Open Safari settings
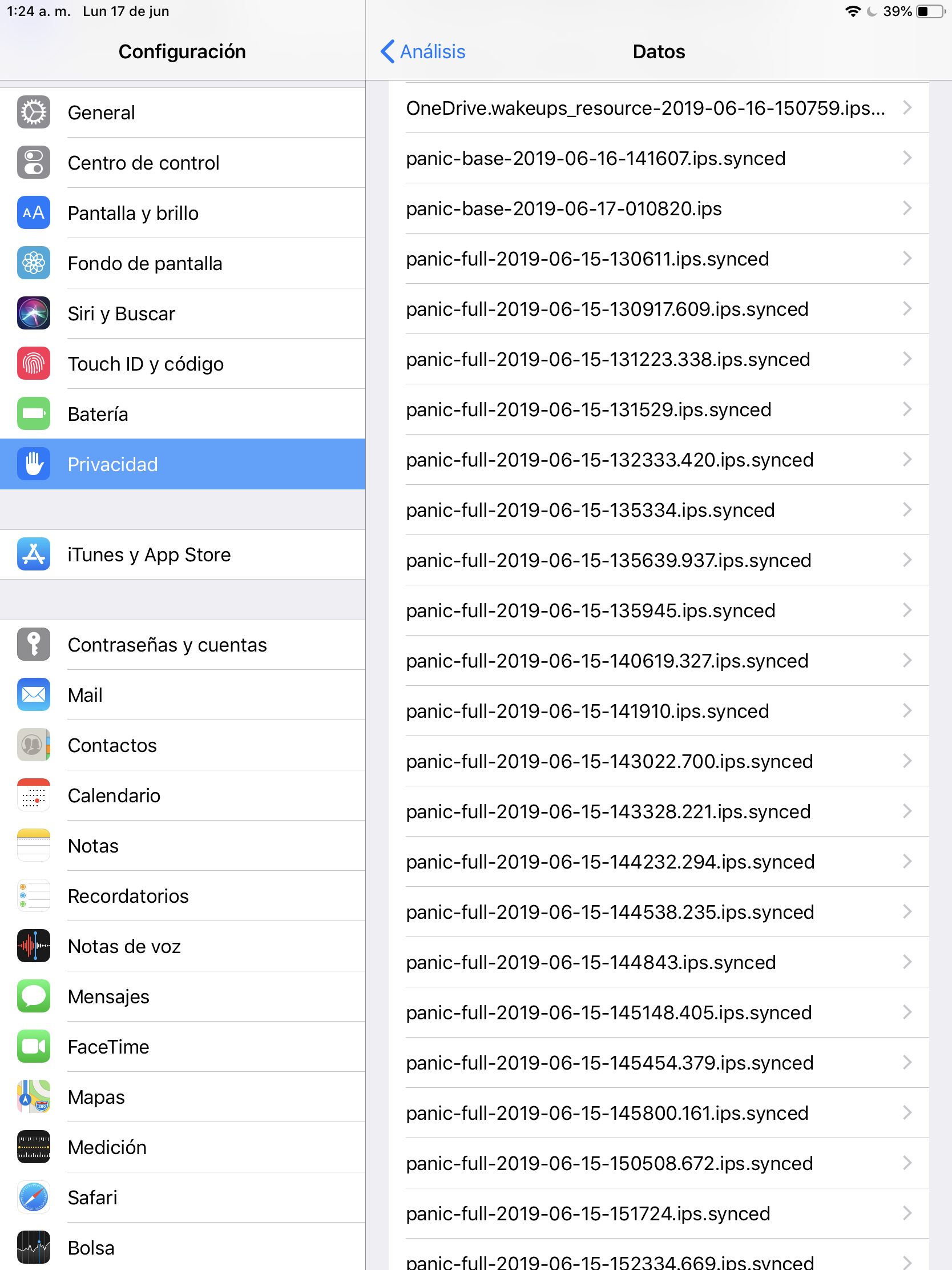The width and height of the screenshot is (952, 1270). click(x=183, y=1197)
